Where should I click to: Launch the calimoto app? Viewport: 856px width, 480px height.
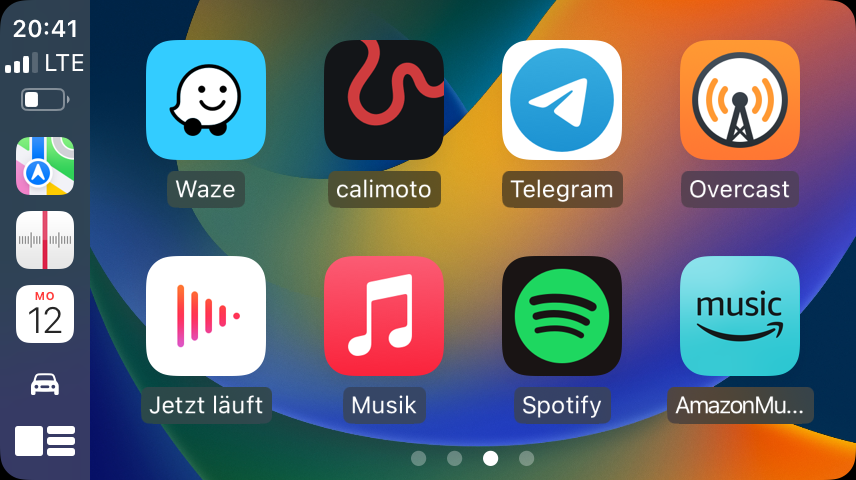[x=384, y=100]
